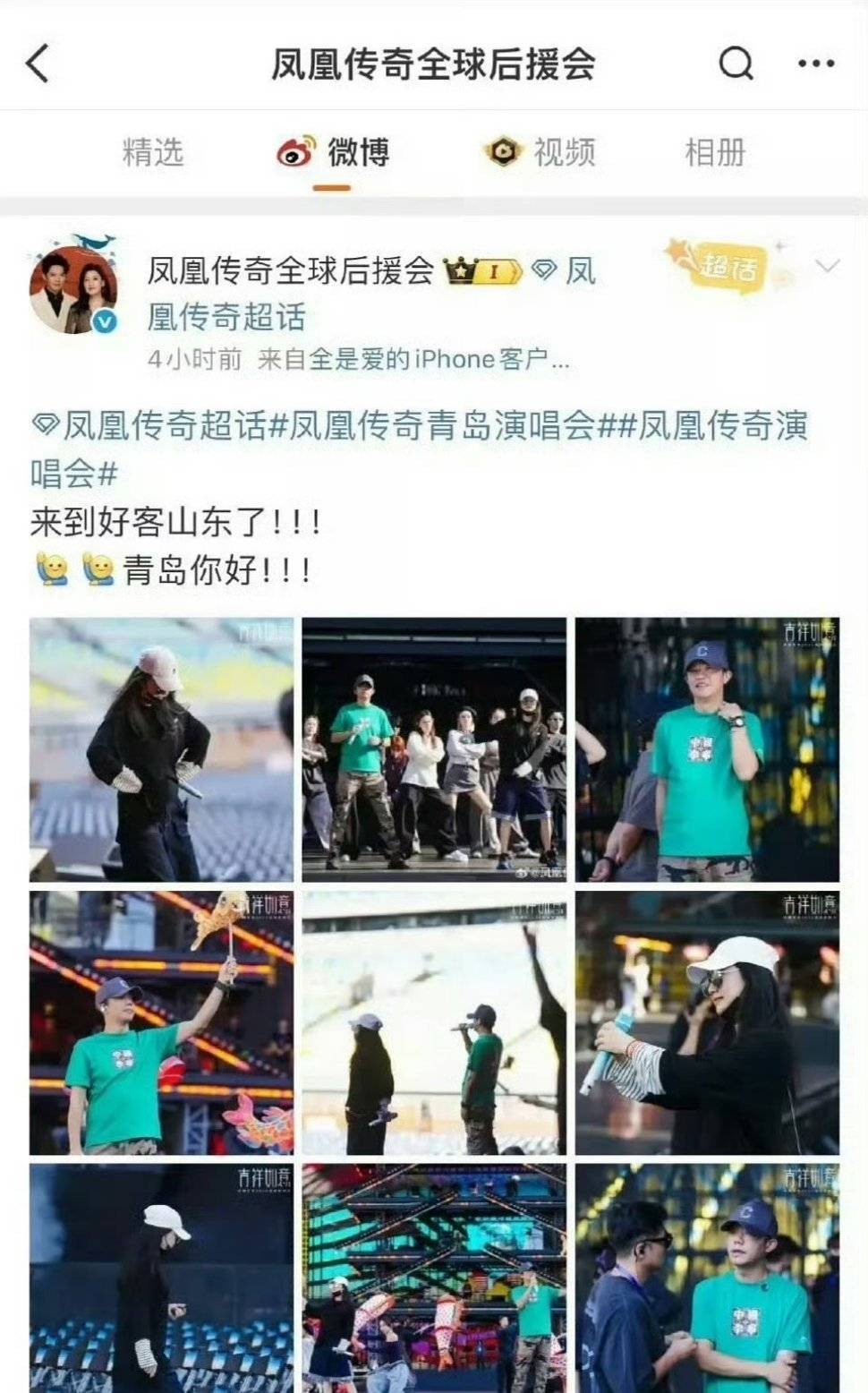Screen dimensions: 868x1393
Task: Open photo of man in green shirt checking watch
Action: 707,749
